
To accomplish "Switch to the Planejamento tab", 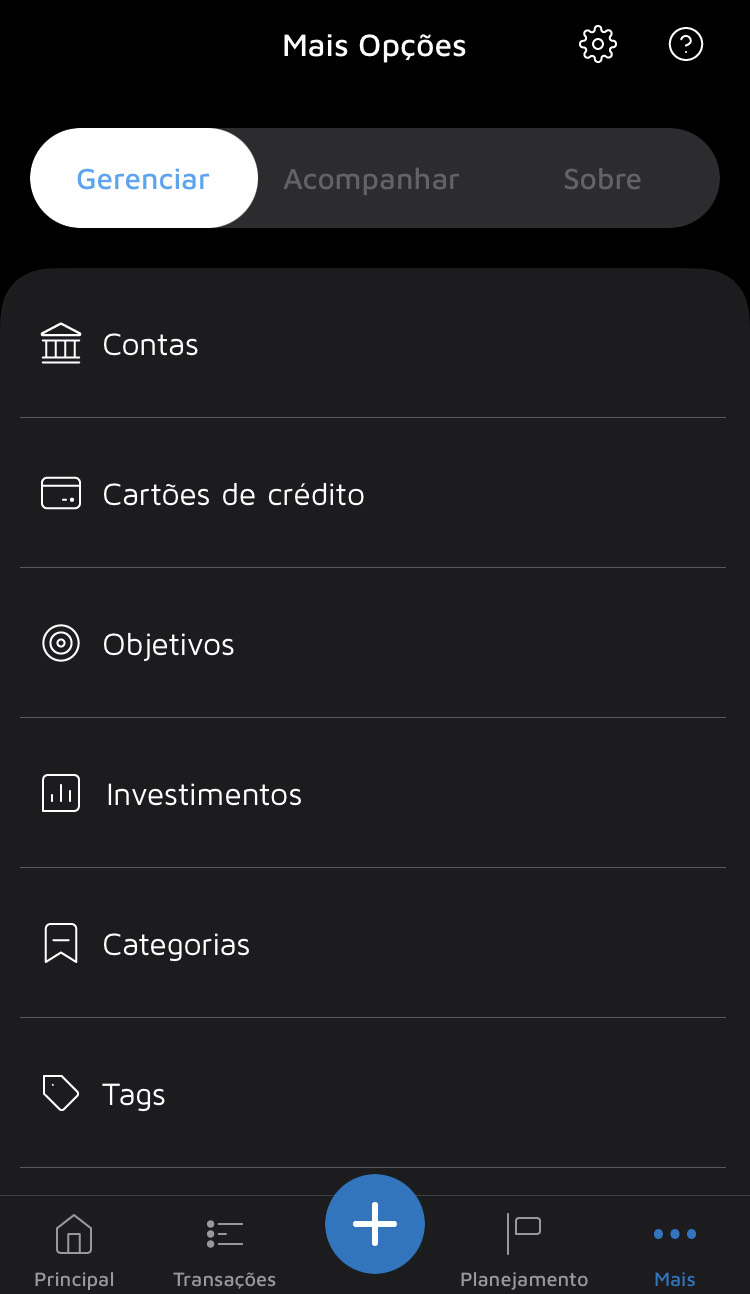I will [524, 1249].
